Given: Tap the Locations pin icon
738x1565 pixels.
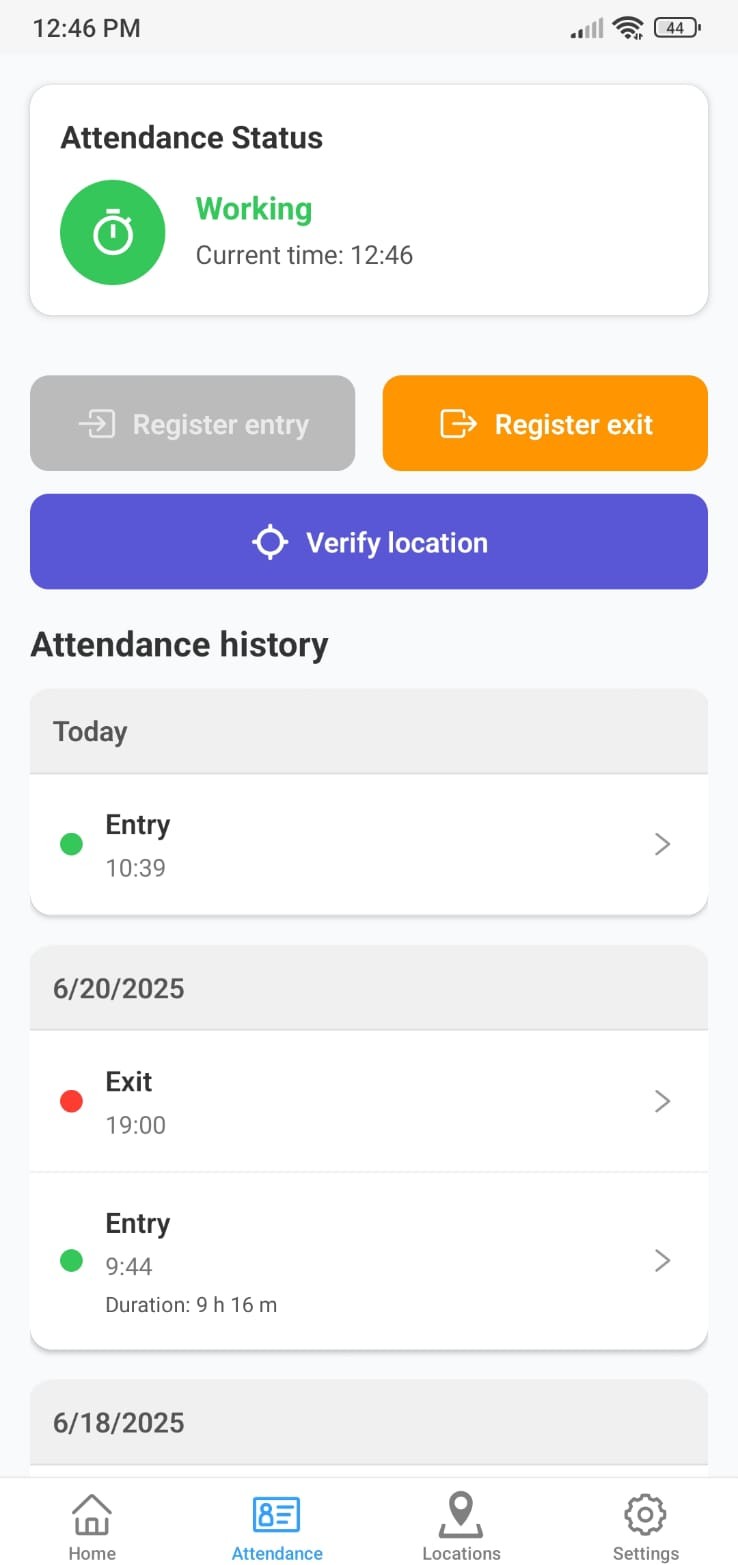Looking at the screenshot, I should (461, 1514).
